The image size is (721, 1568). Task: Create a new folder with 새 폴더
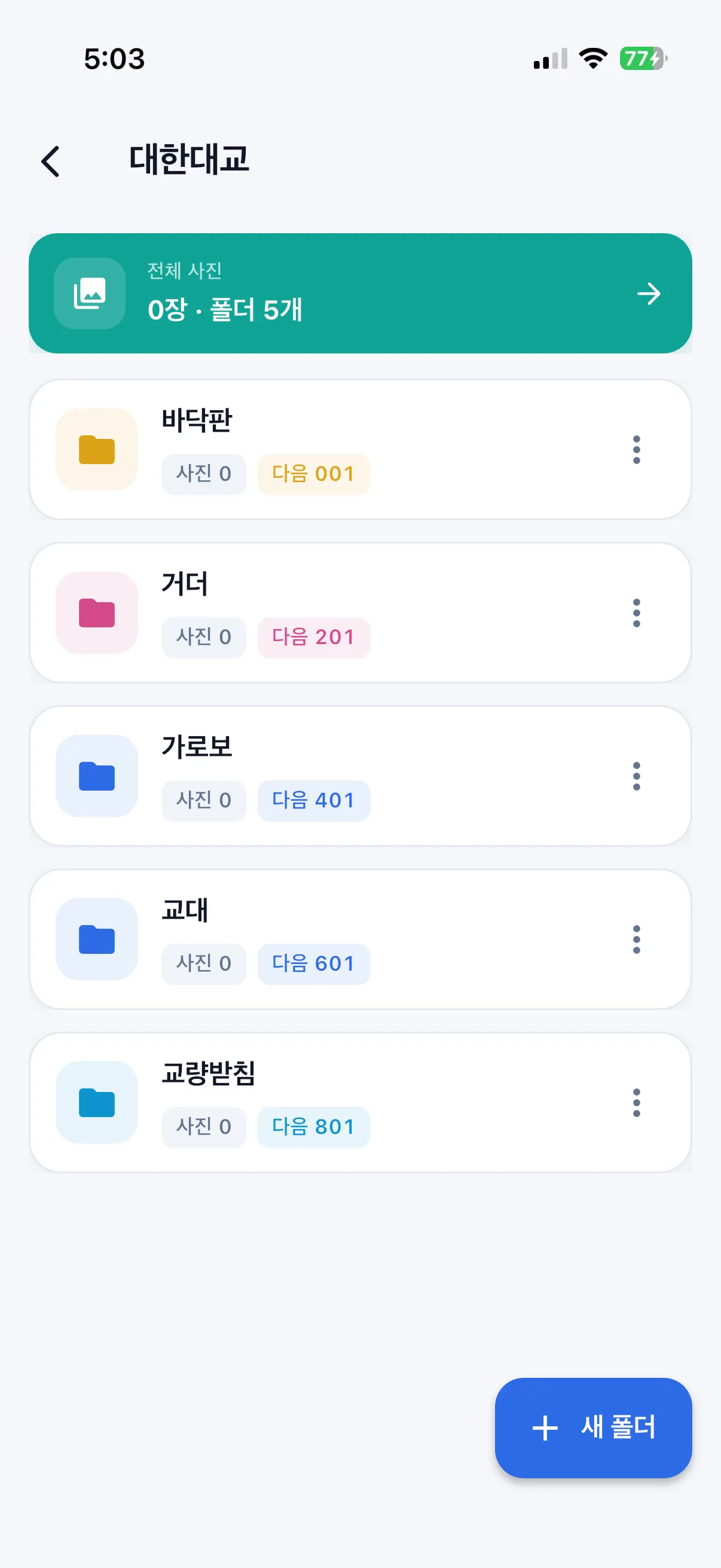click(x=593, y=1427)
